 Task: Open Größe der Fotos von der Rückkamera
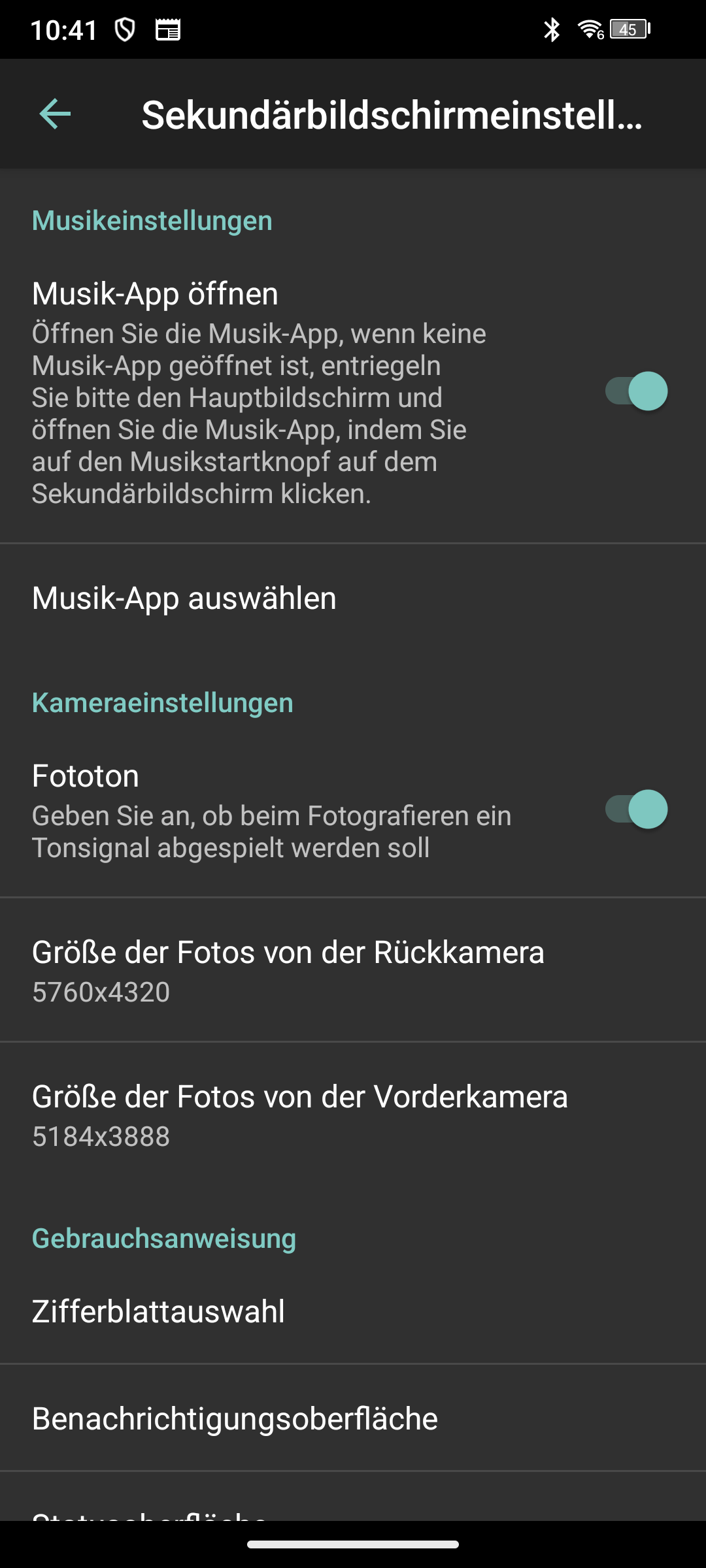coord(353,970)
